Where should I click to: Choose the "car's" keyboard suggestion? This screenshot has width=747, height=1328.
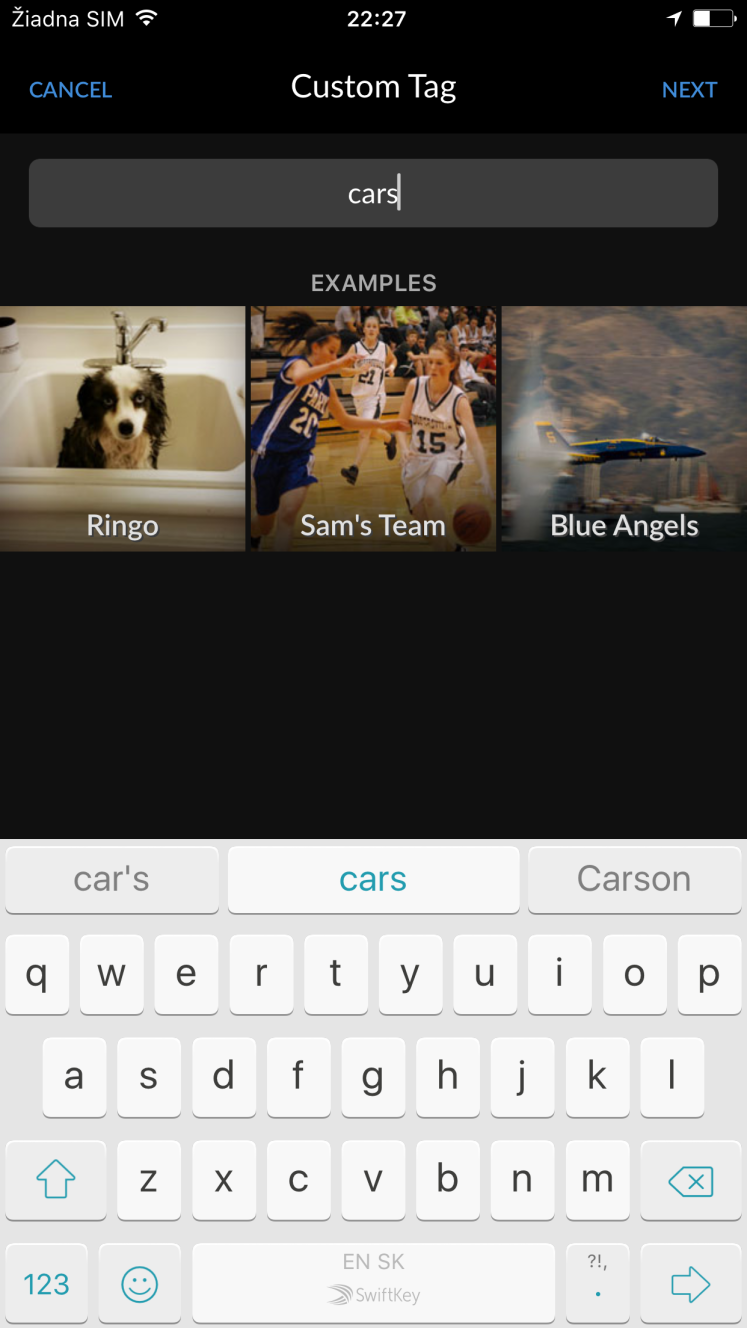112,879
